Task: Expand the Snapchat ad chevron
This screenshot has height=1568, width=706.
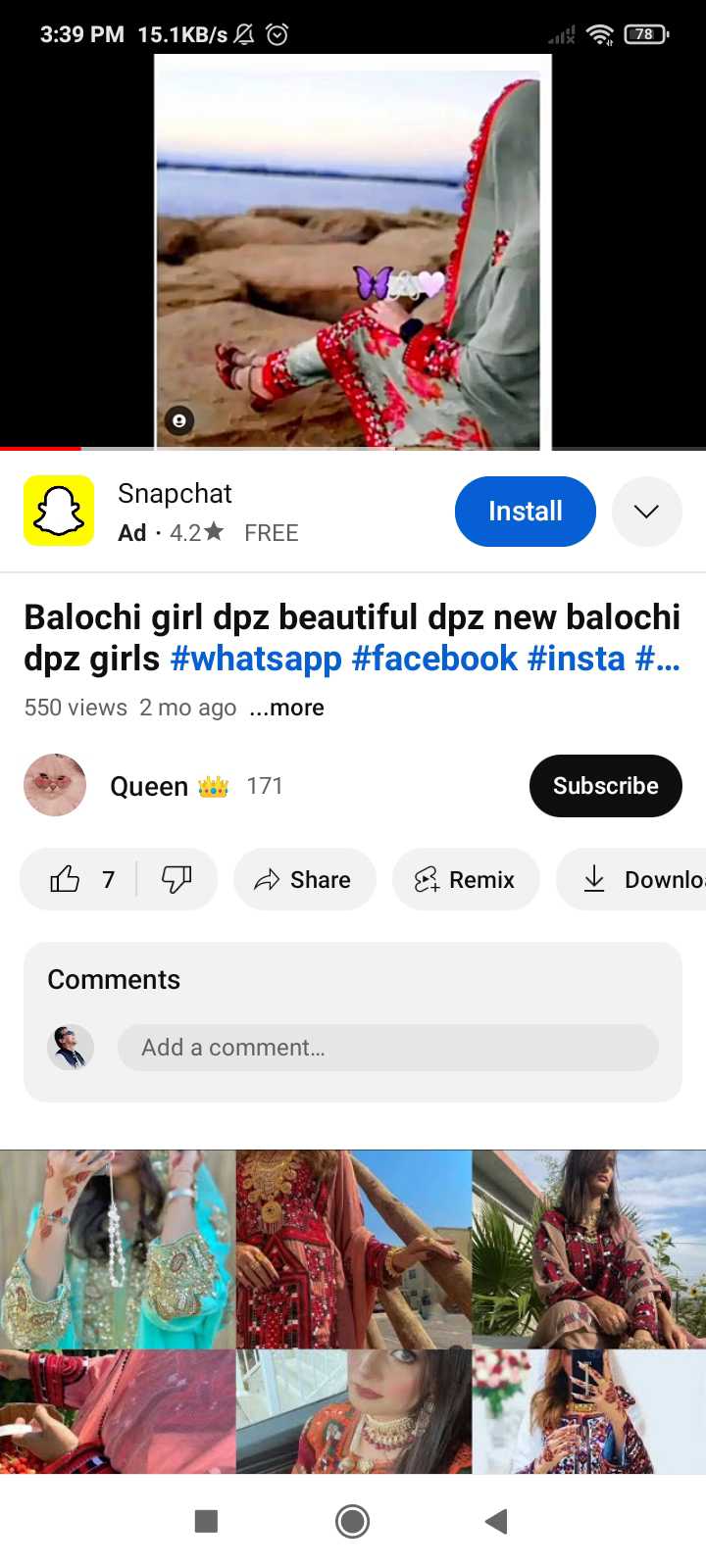Action: pos(646,512)
